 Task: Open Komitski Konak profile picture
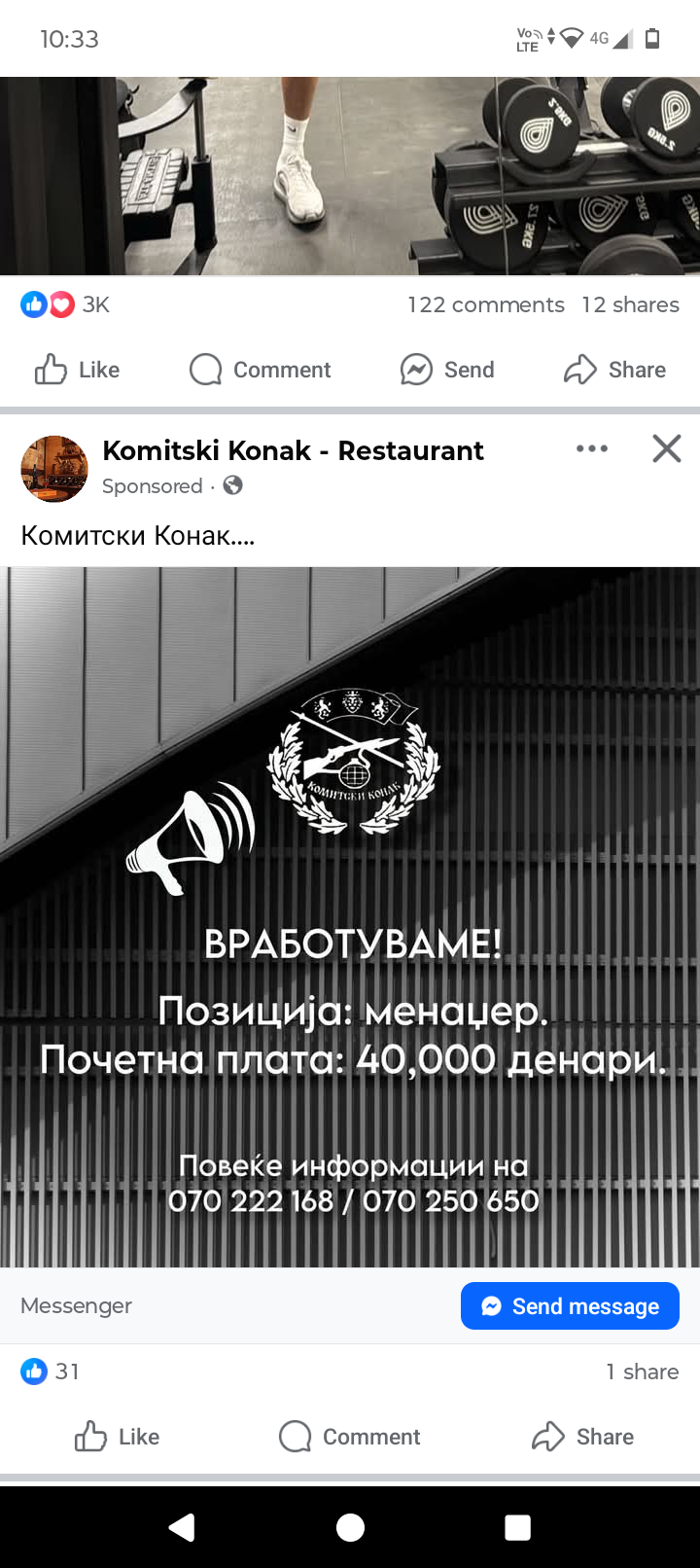(54, 468)
